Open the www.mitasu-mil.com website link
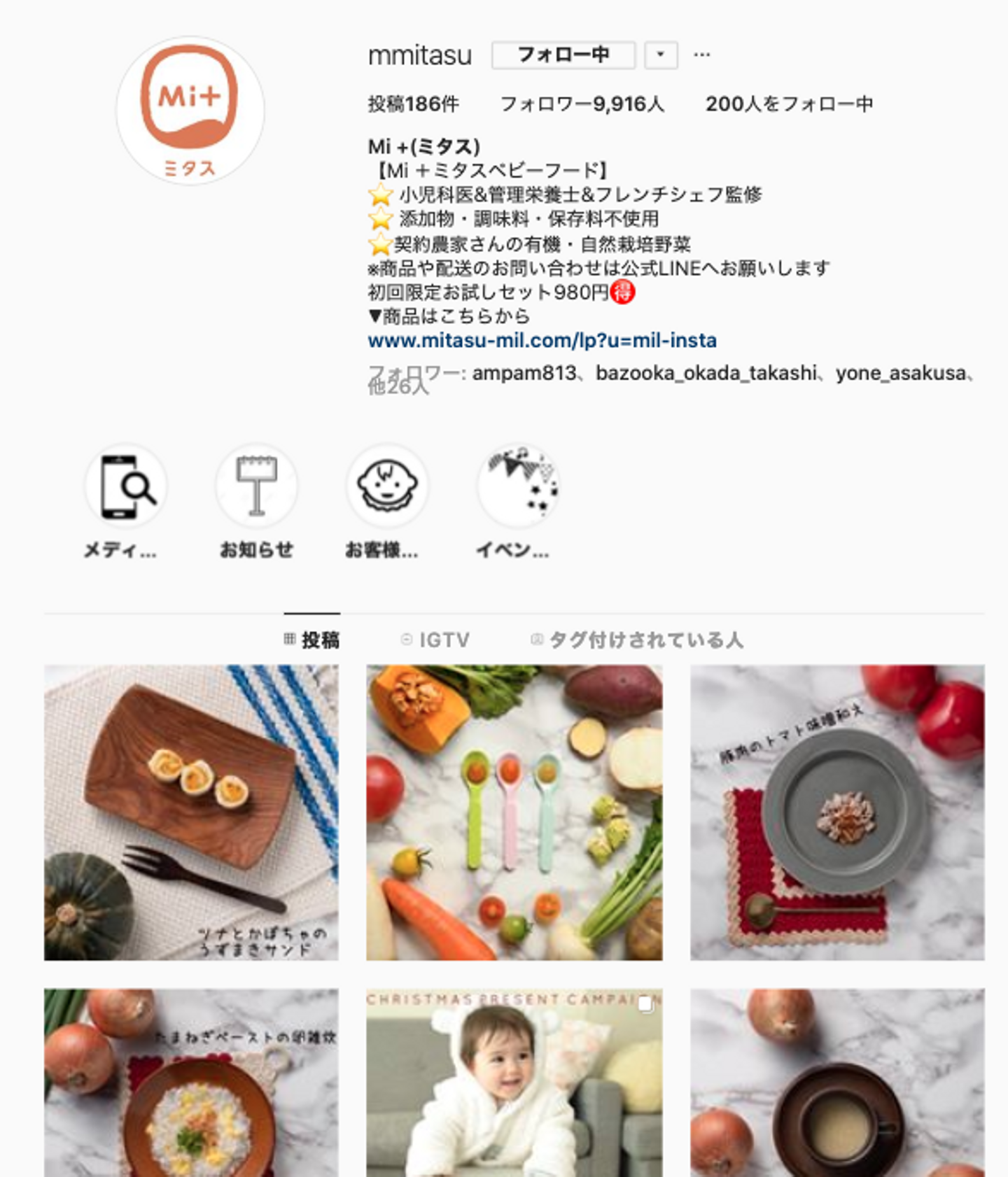 tap(542, 341)
